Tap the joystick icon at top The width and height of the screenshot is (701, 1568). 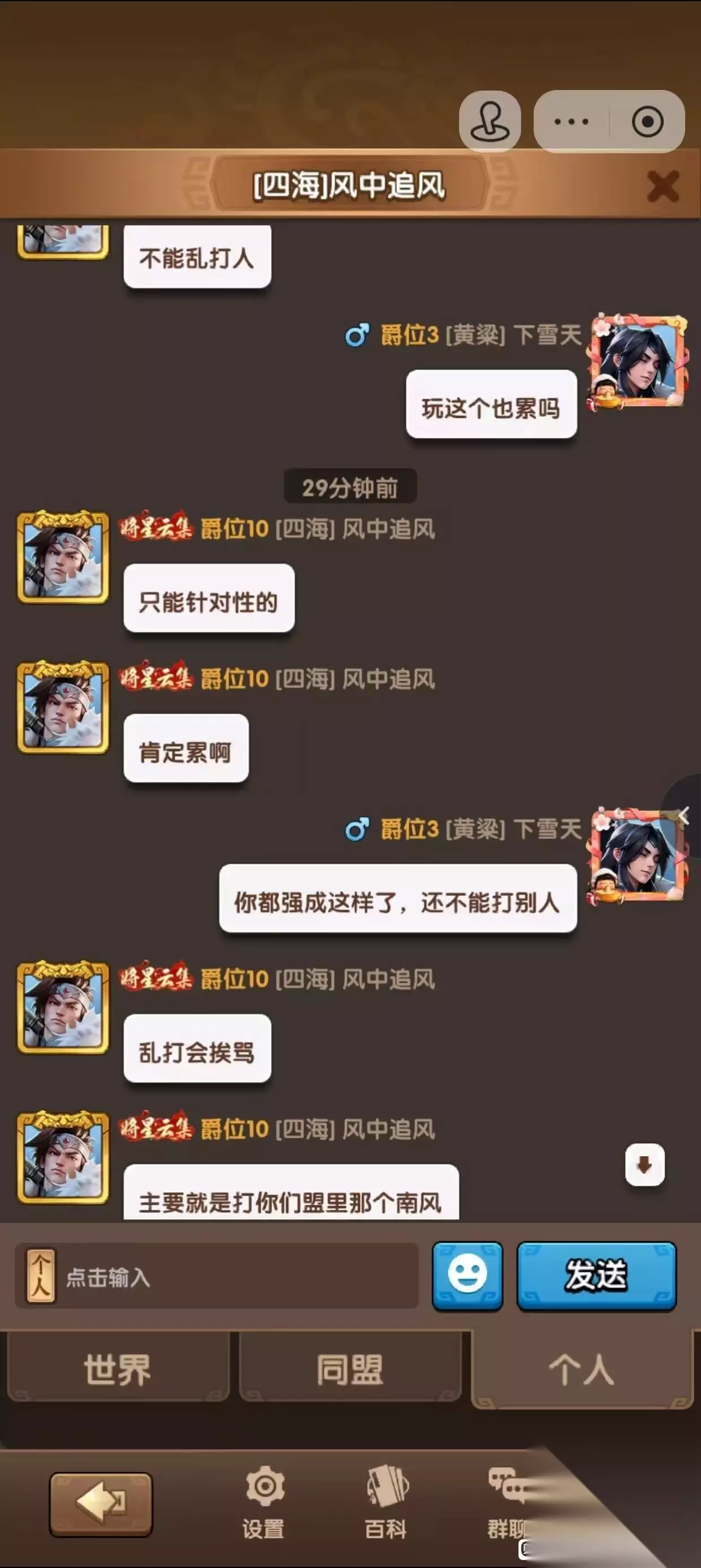click(490, 121)
